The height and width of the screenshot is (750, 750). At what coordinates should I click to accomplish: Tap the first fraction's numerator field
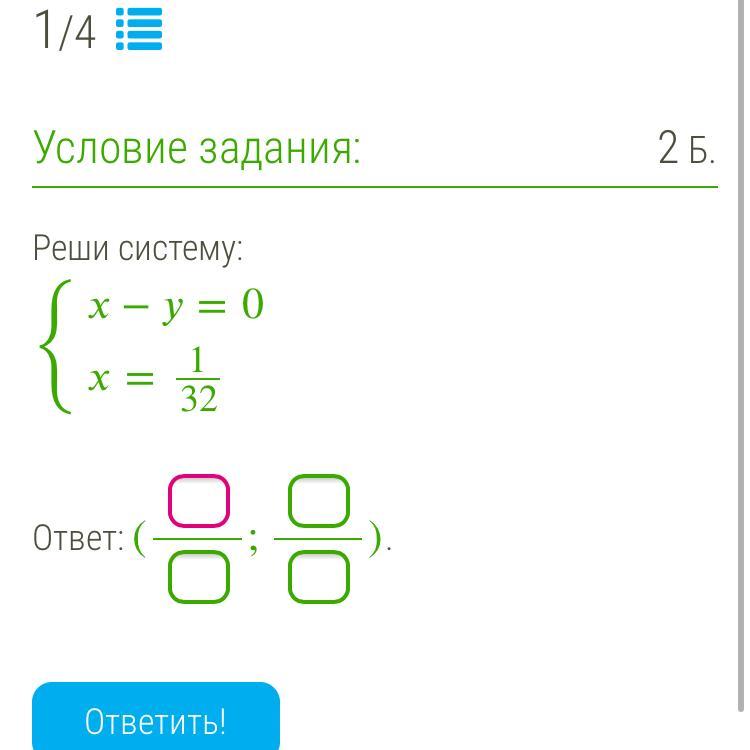click(199, 501)
